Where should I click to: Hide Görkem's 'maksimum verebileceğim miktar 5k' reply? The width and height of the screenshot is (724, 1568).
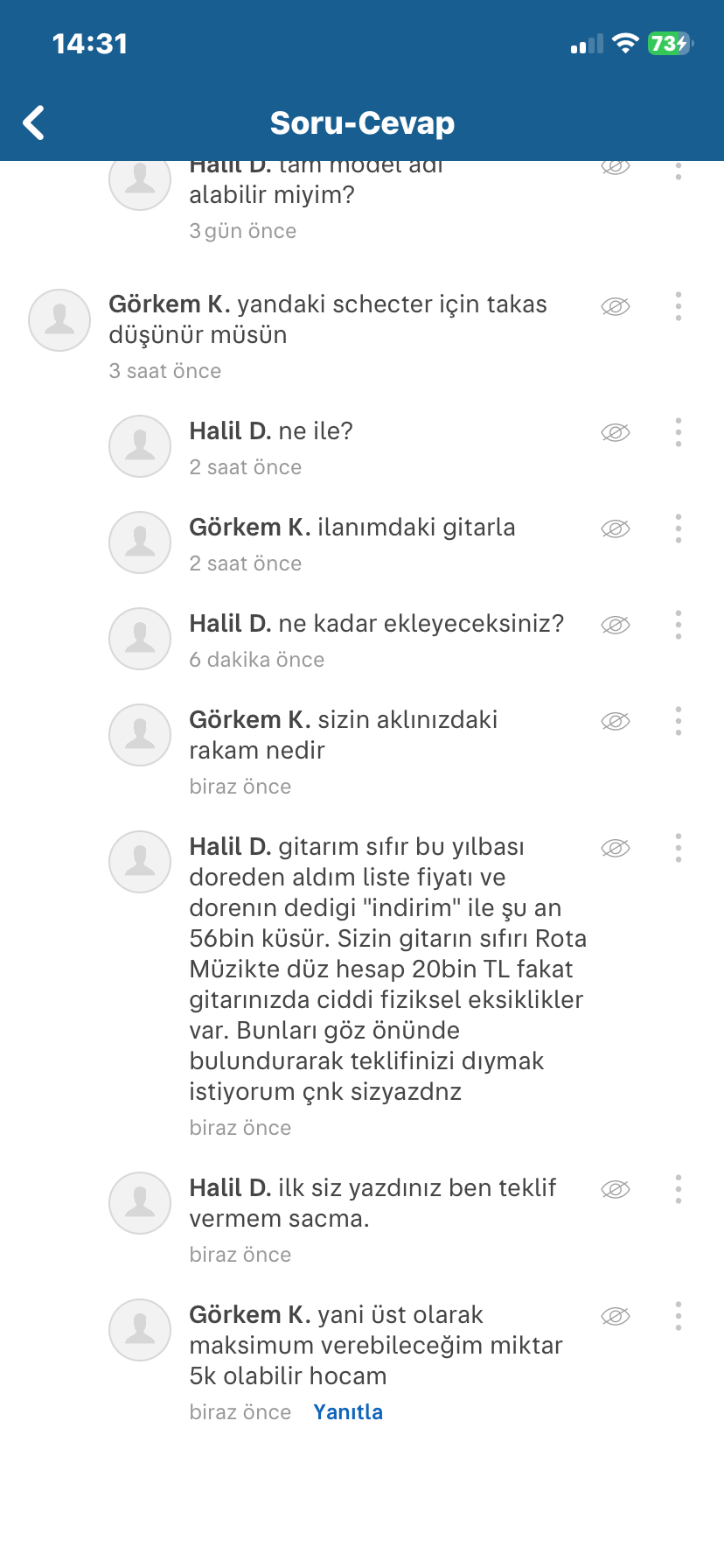click(616, 1316)
